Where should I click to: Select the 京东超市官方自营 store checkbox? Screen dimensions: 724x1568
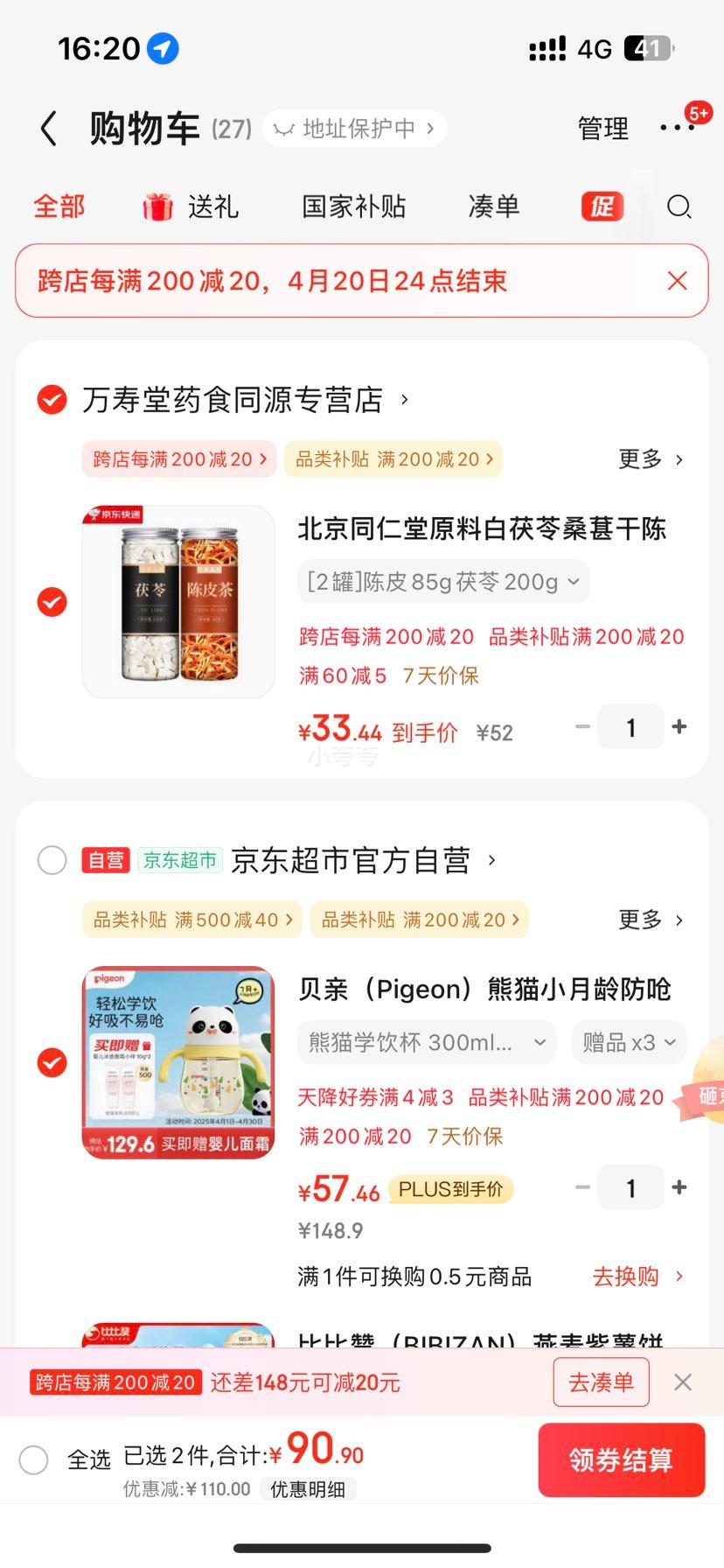click(52, 861)
